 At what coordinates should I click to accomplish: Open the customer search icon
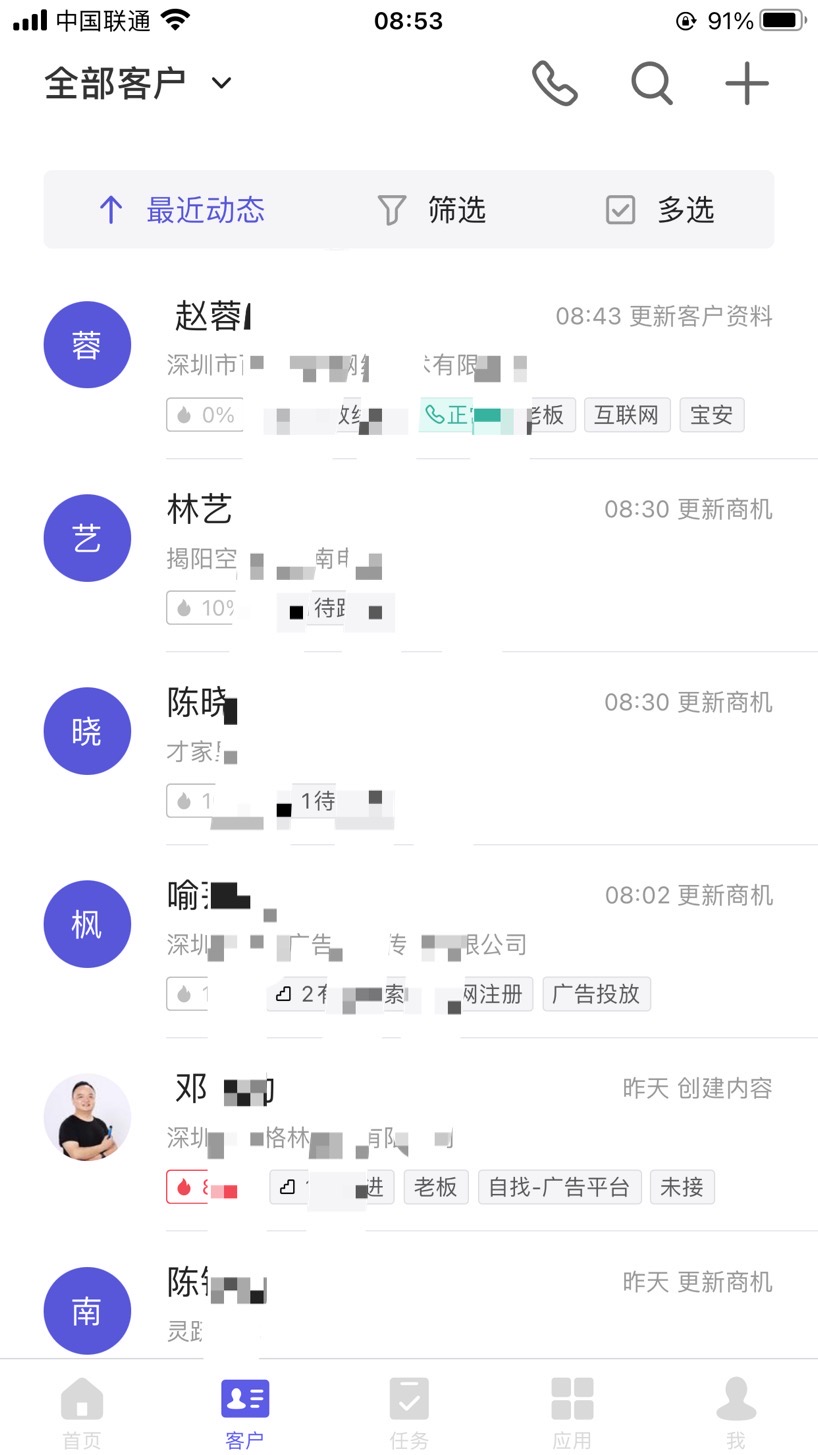pos(651,83)
